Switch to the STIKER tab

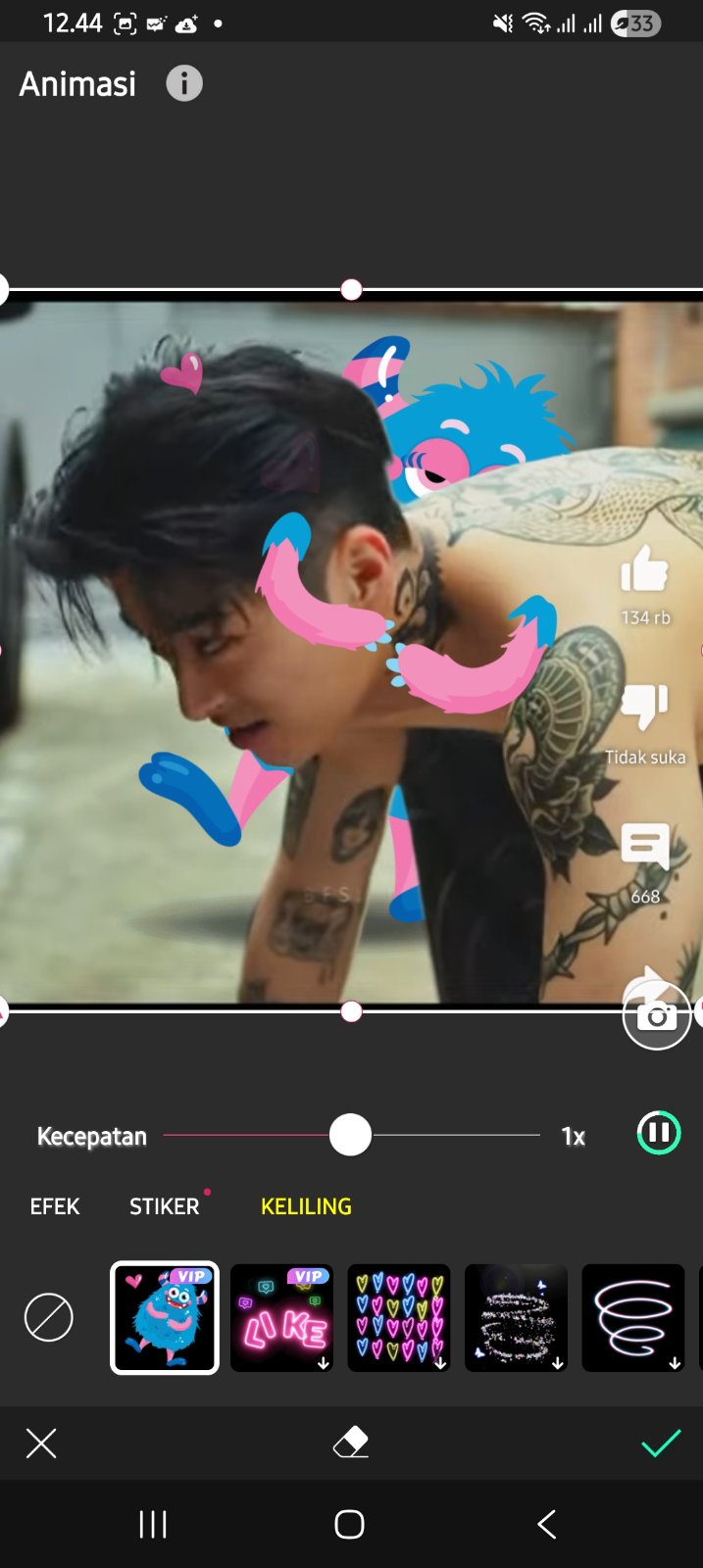pos(165,1206)
